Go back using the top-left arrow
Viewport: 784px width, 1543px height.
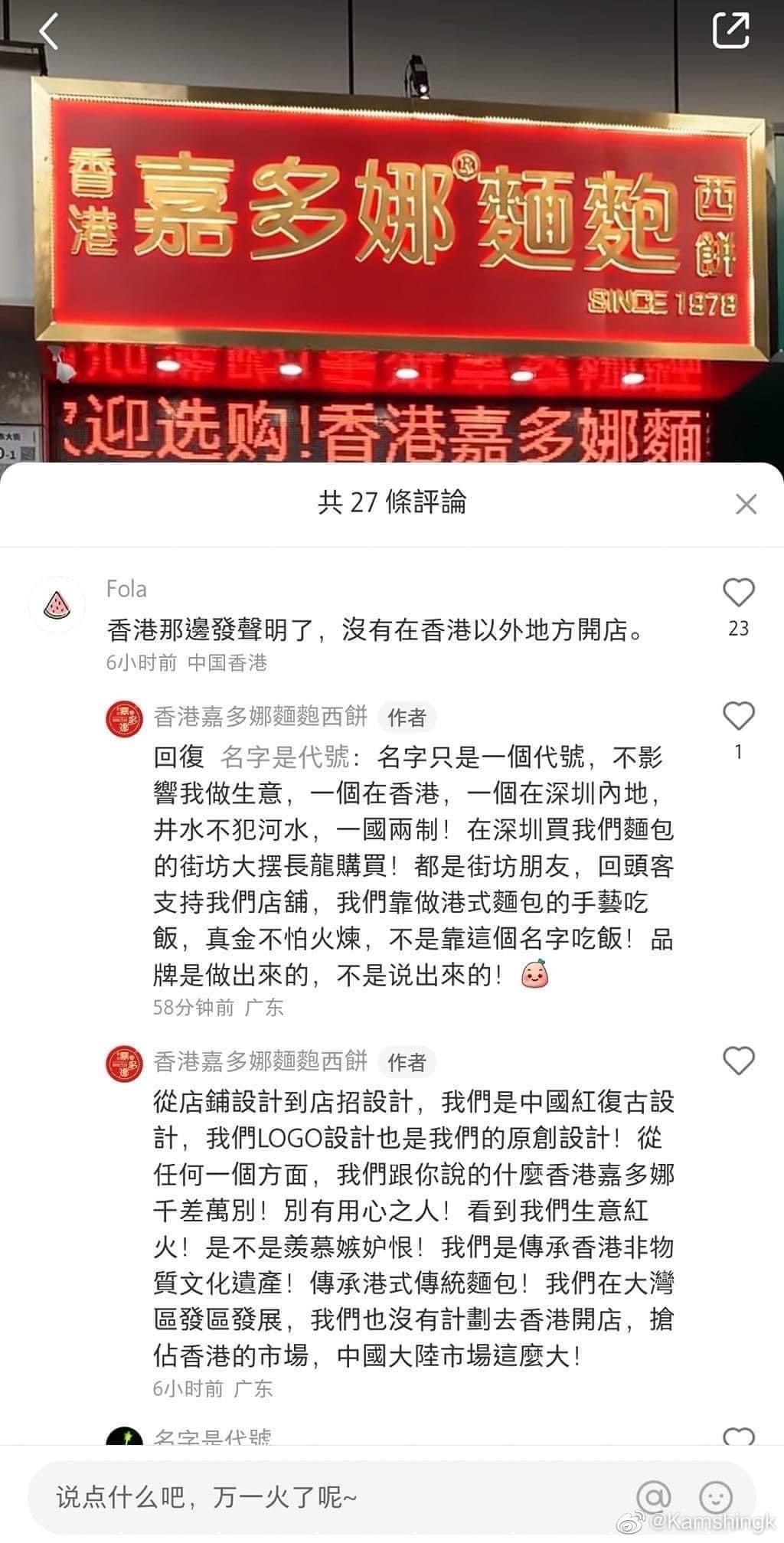pyautogui.click(x=49, y=32)
